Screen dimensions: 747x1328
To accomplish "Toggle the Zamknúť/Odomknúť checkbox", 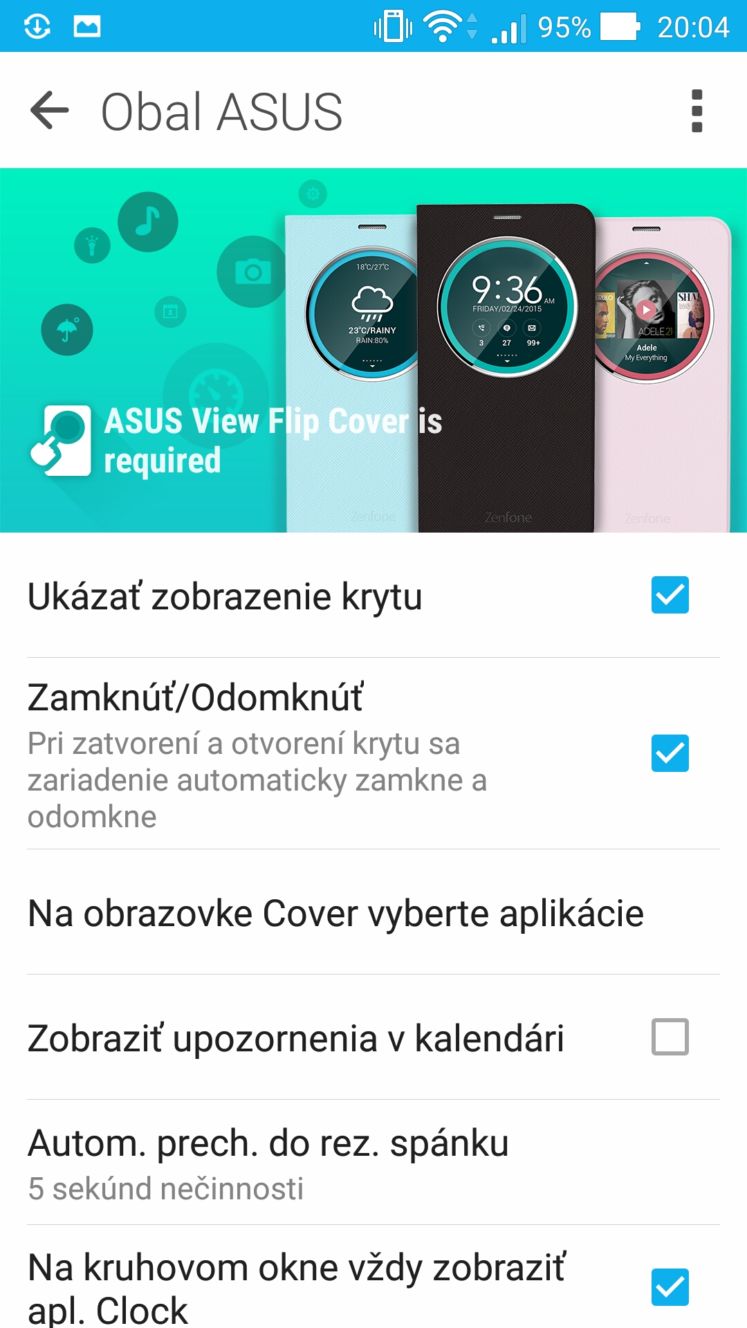I will [670, 754].
